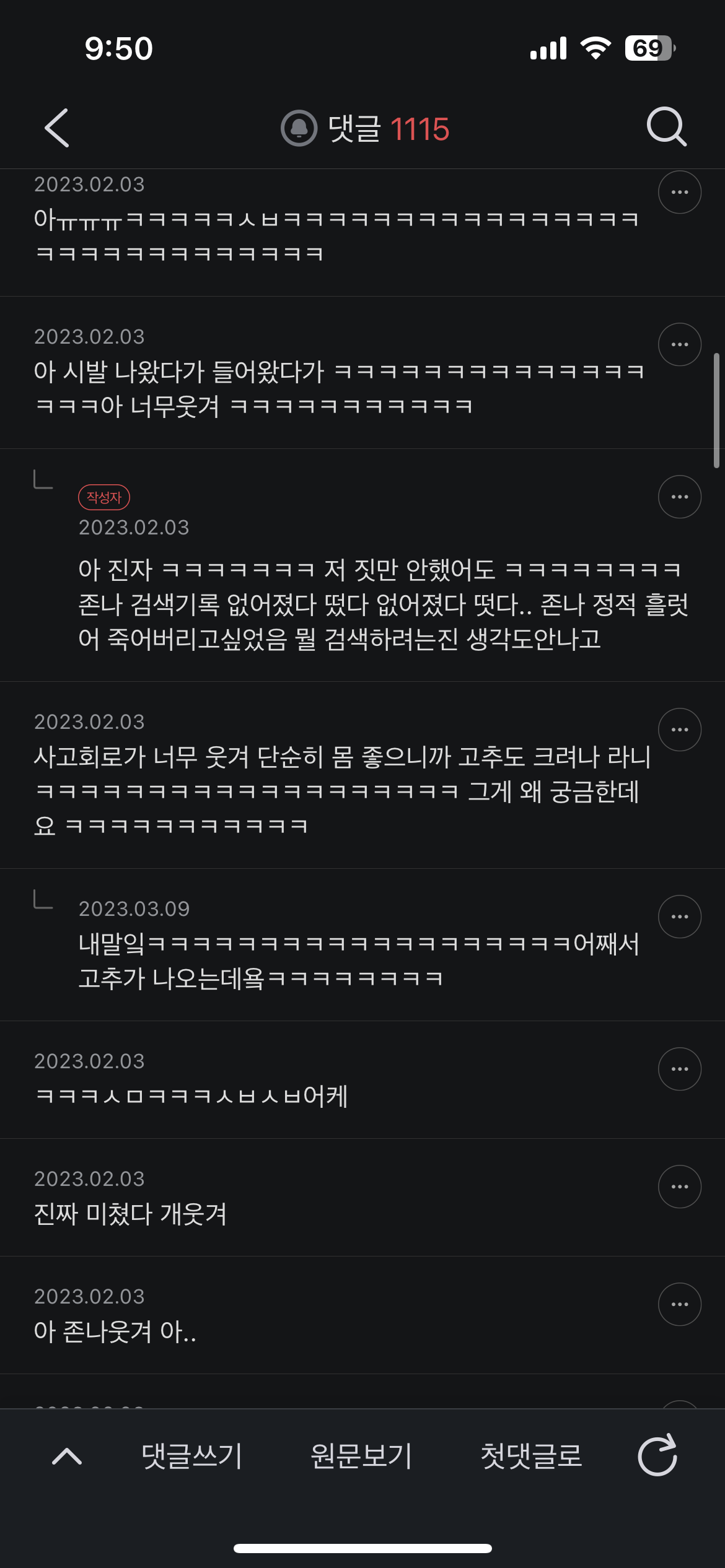Image resolution: width=725 pixels, height=1568 pixels.
Task: Open options for 'ㅋㅋㅋㅅㅁ' 어케 comment
Action: pyautogui.click(x=680, y=1069)
